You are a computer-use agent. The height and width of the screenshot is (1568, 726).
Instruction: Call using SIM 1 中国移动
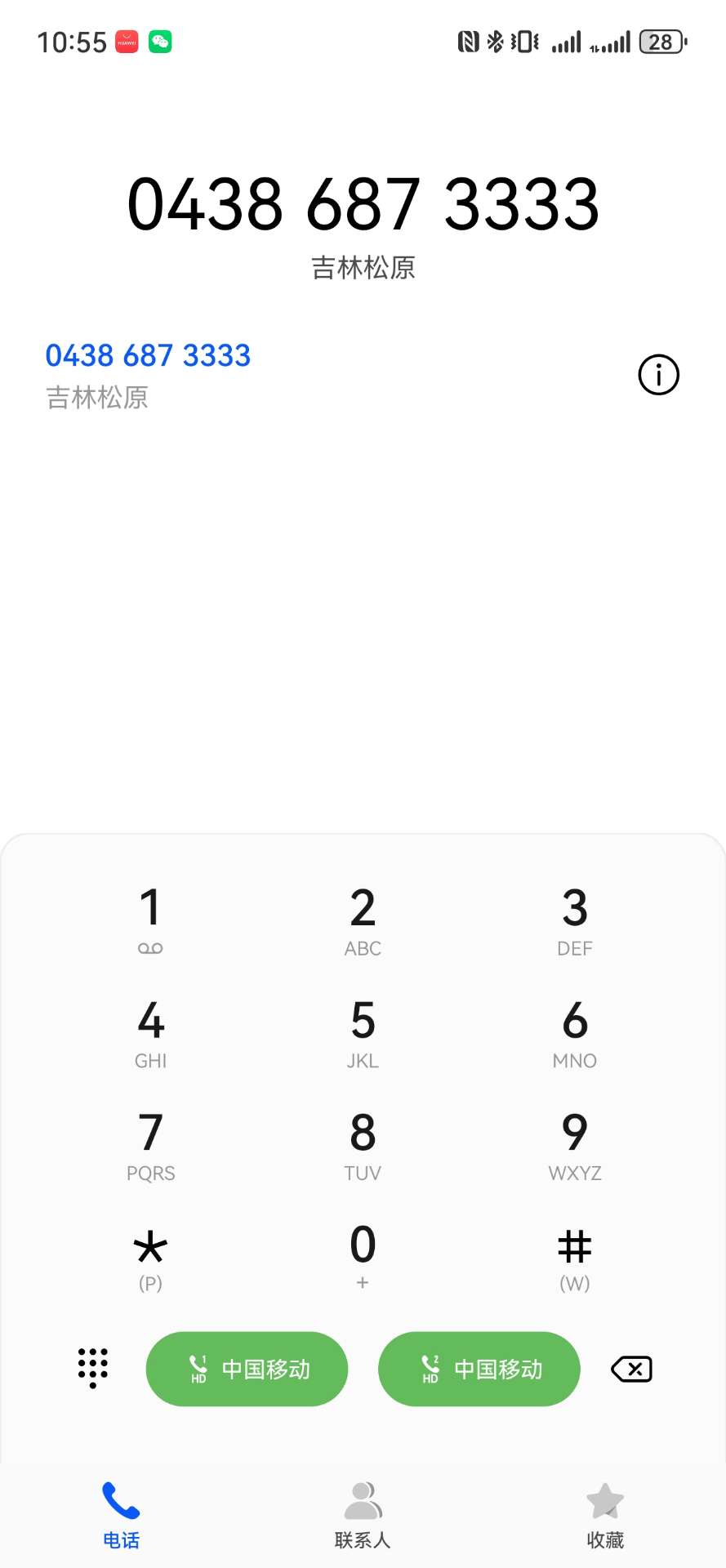pyautogui.click(x=247, y=1369)
